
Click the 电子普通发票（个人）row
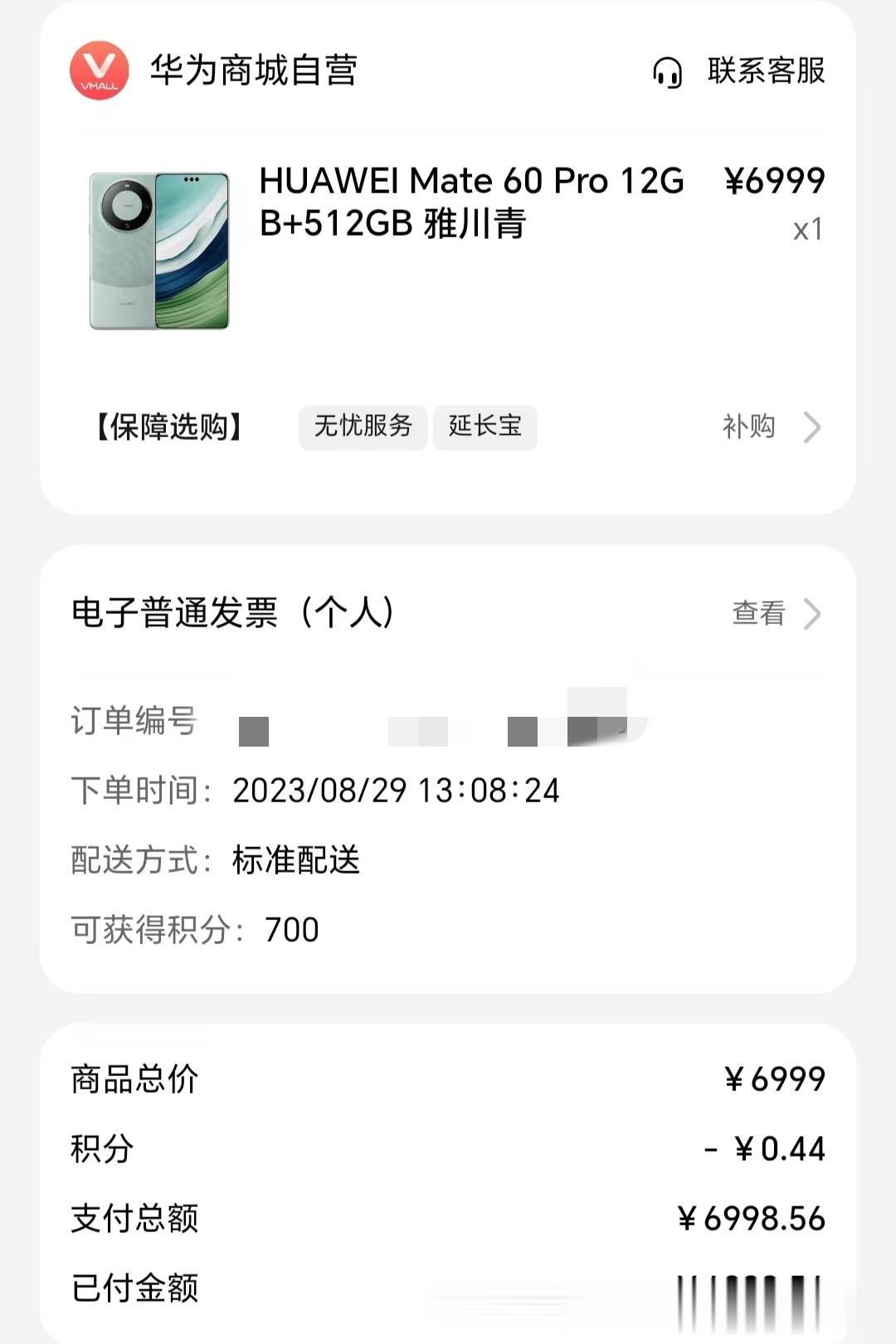(x=235, y=614)
